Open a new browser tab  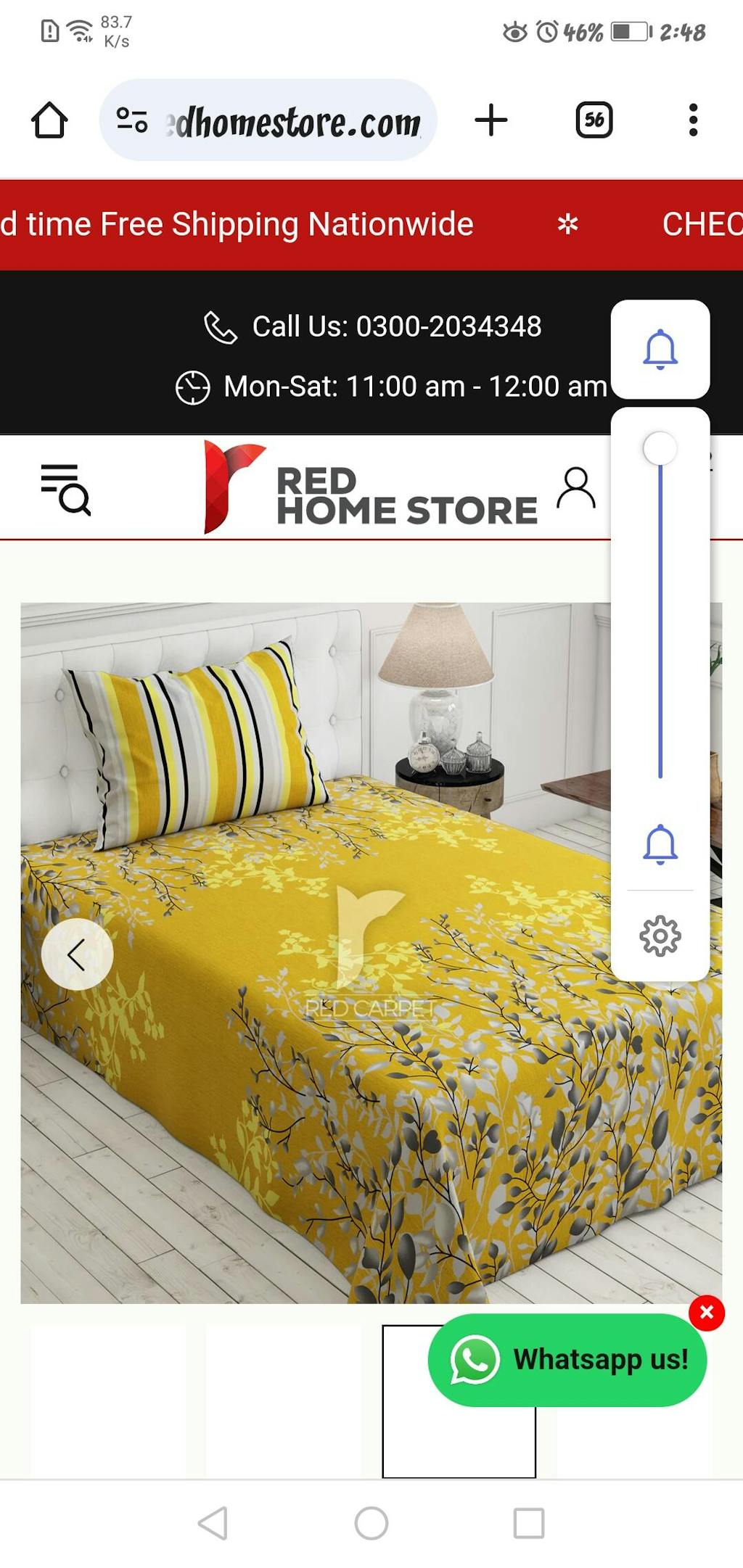(491, 120)
